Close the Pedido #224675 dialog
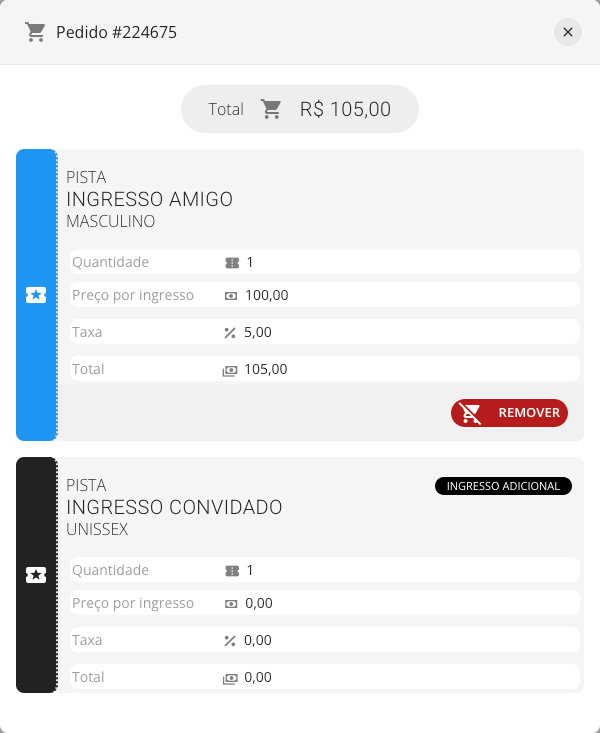600x733 pixels. click(568, 32)
